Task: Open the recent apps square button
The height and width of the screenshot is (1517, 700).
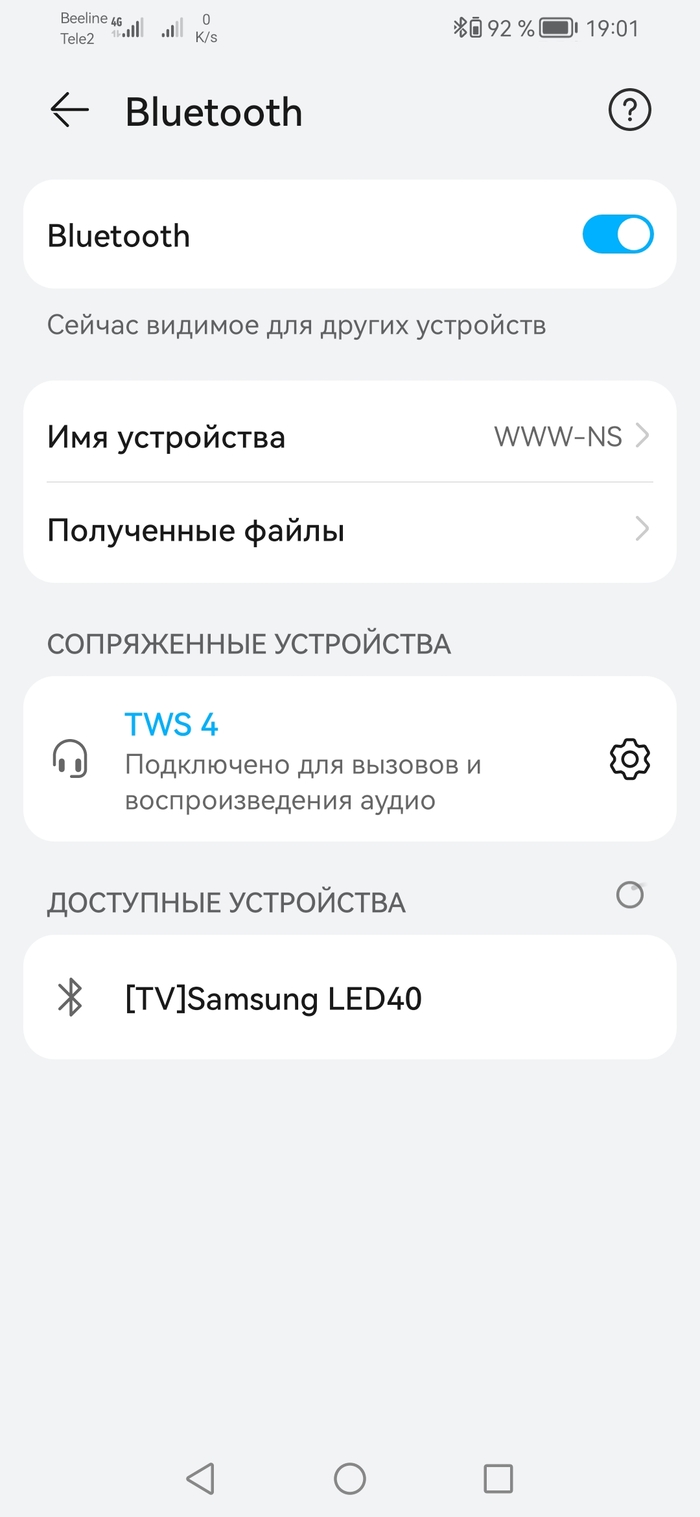Action: coord(497,1478)
